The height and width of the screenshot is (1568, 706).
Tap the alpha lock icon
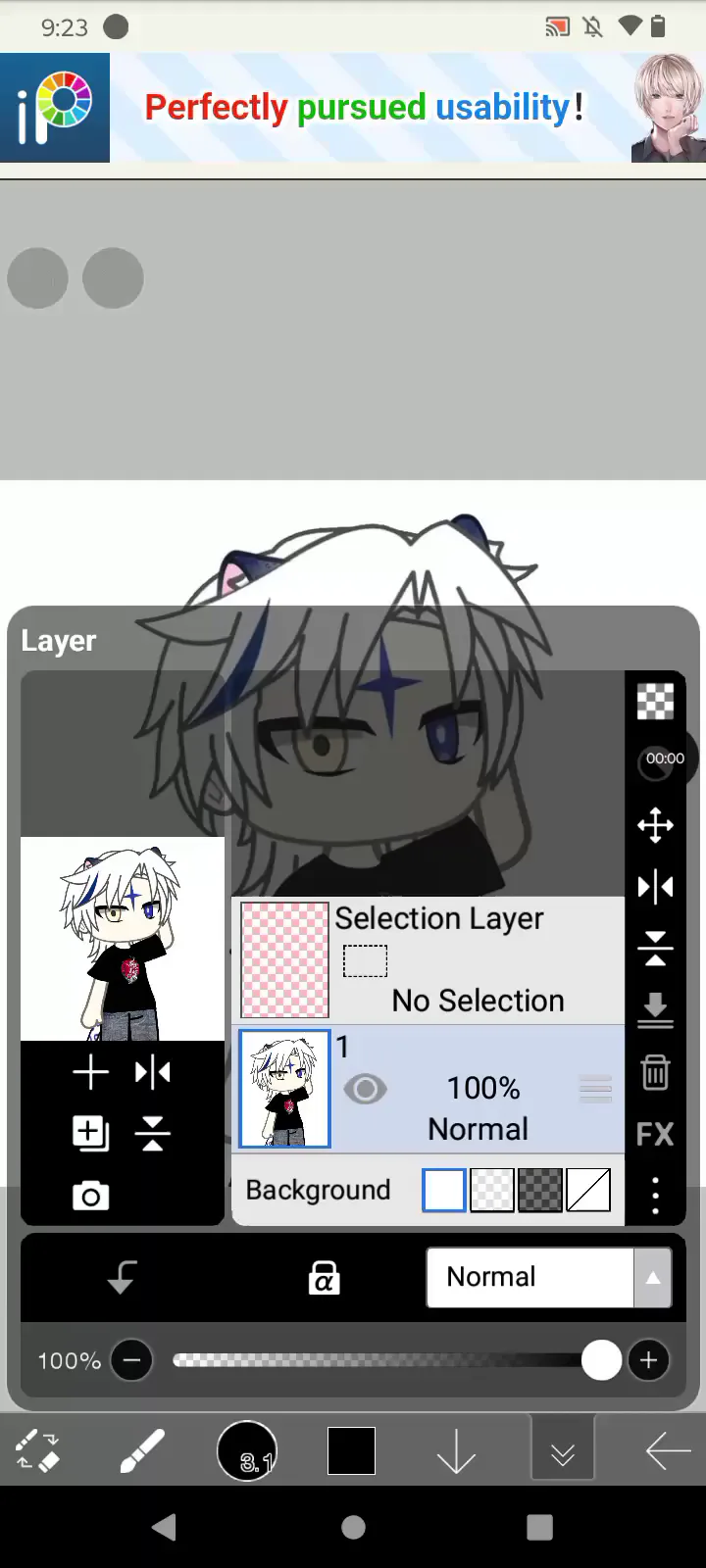[x=324, y=1278]
